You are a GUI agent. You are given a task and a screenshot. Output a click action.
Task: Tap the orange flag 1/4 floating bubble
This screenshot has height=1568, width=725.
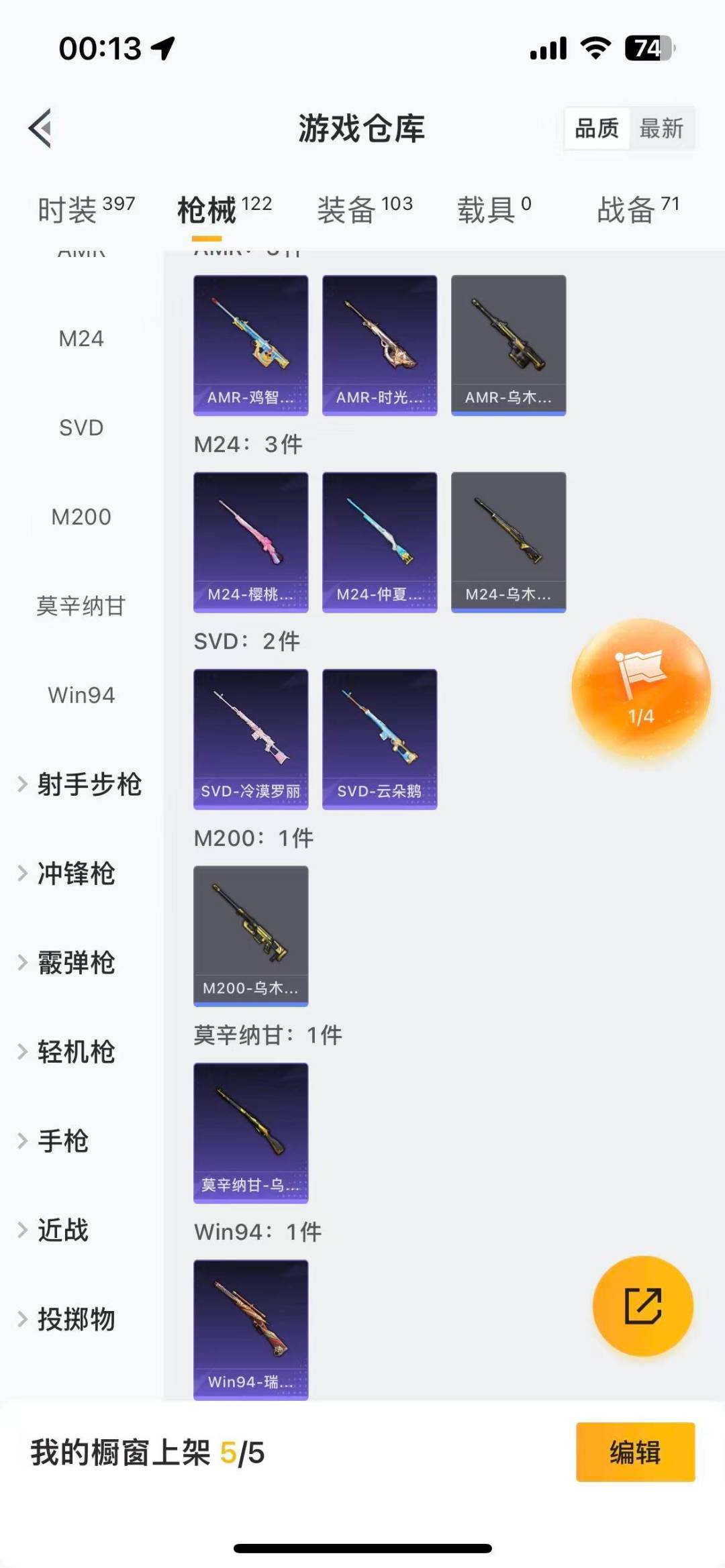coord(640,689)
